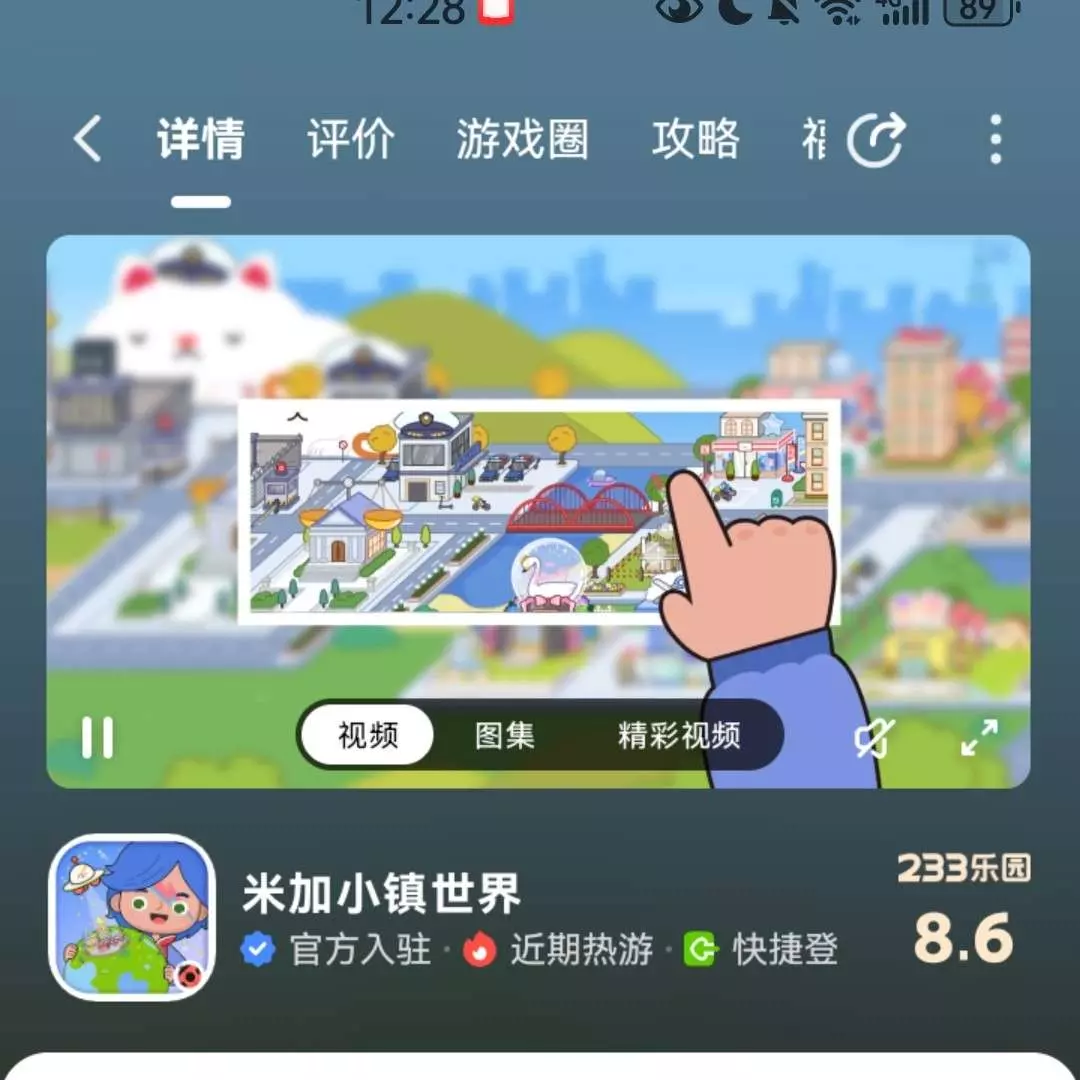This screenshot has height=1080, width=1080.
Task: Go back using the back arrow
Action: click(88, 139)
